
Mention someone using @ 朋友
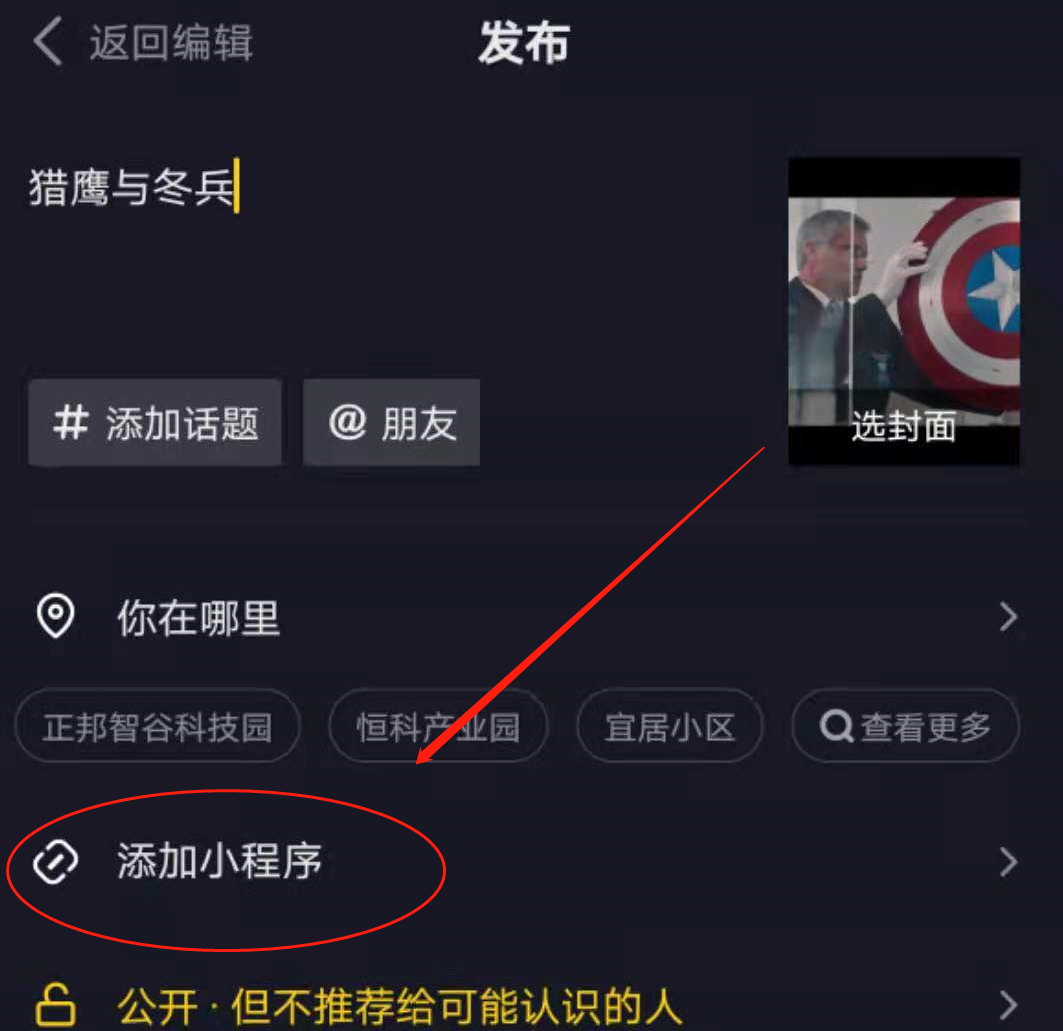point(391,423)
